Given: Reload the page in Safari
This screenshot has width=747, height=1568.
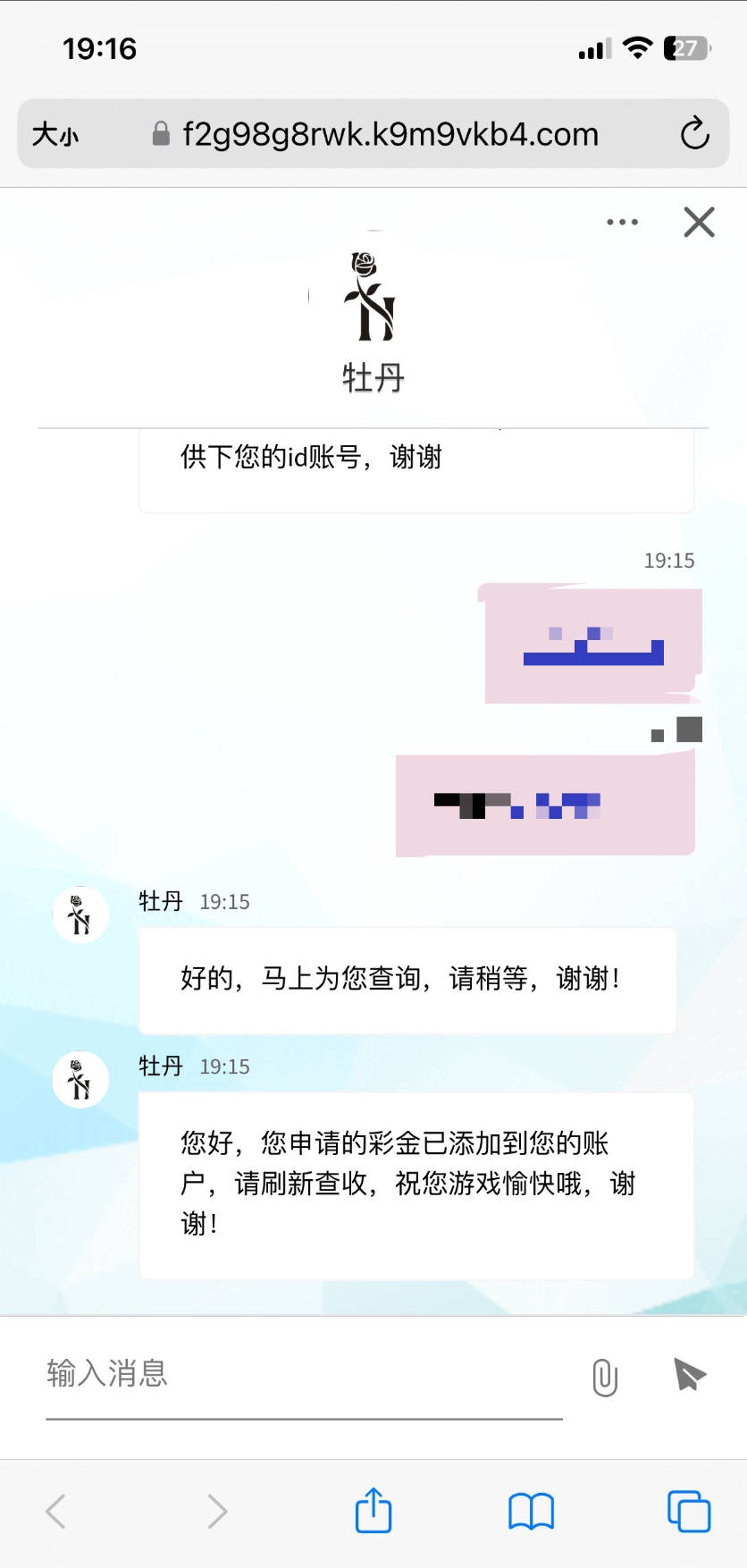Looking at the screenshot, I should click(x=694, y=134).
